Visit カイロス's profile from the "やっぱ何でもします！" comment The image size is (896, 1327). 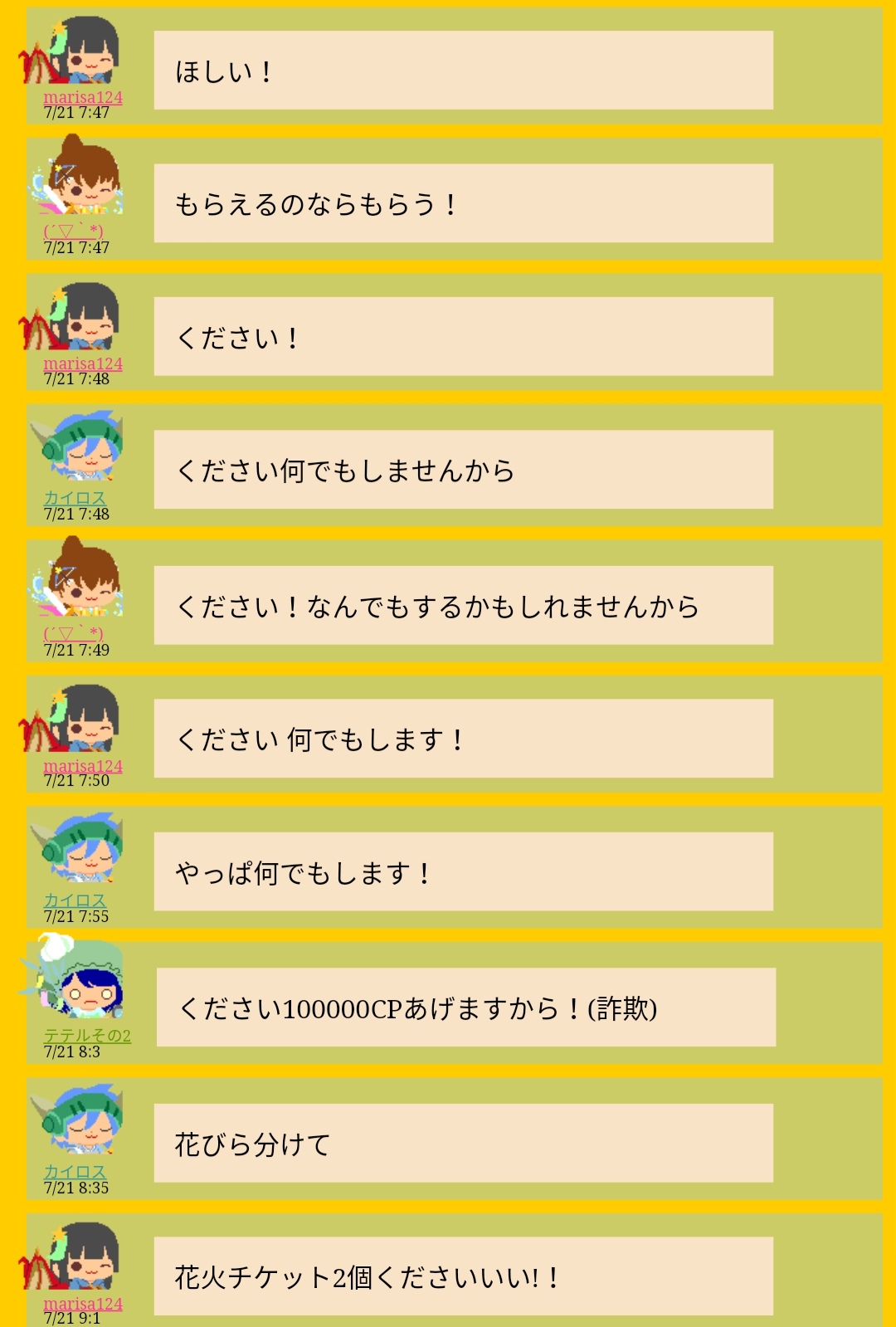[75, 900]
